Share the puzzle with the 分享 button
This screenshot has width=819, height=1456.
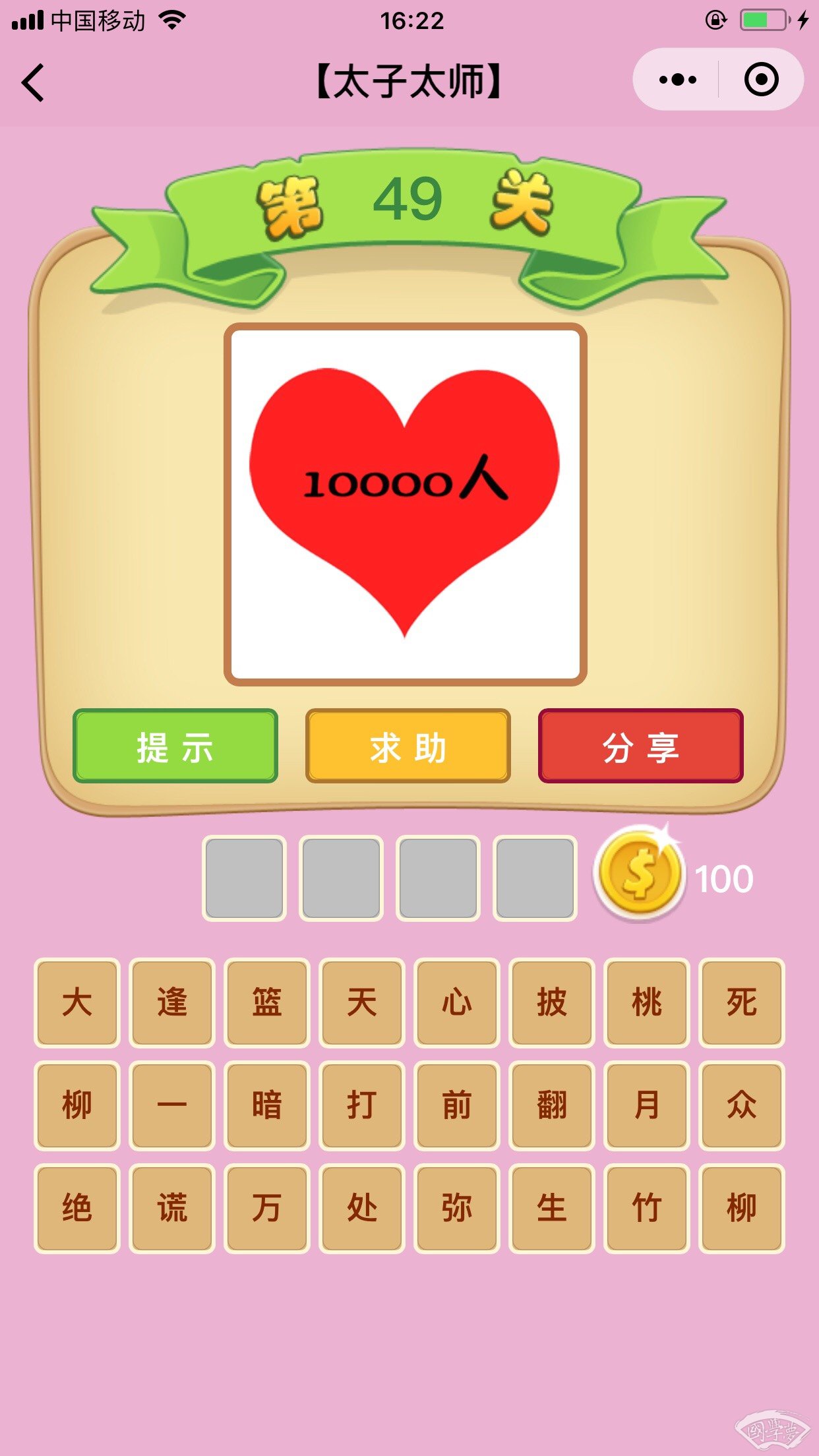pos(640,746)
